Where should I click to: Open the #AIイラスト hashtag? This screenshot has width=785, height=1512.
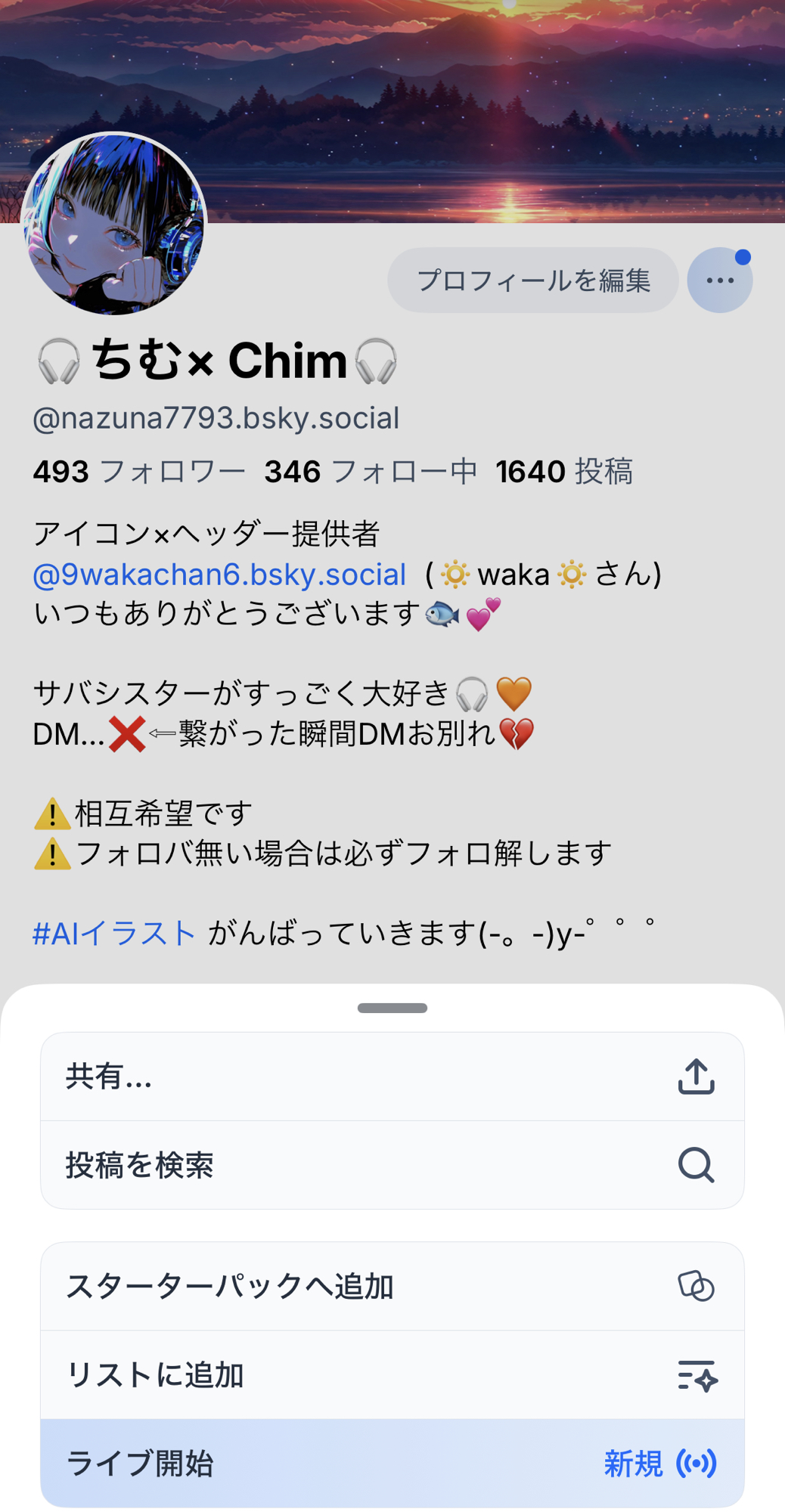point(114,934)
